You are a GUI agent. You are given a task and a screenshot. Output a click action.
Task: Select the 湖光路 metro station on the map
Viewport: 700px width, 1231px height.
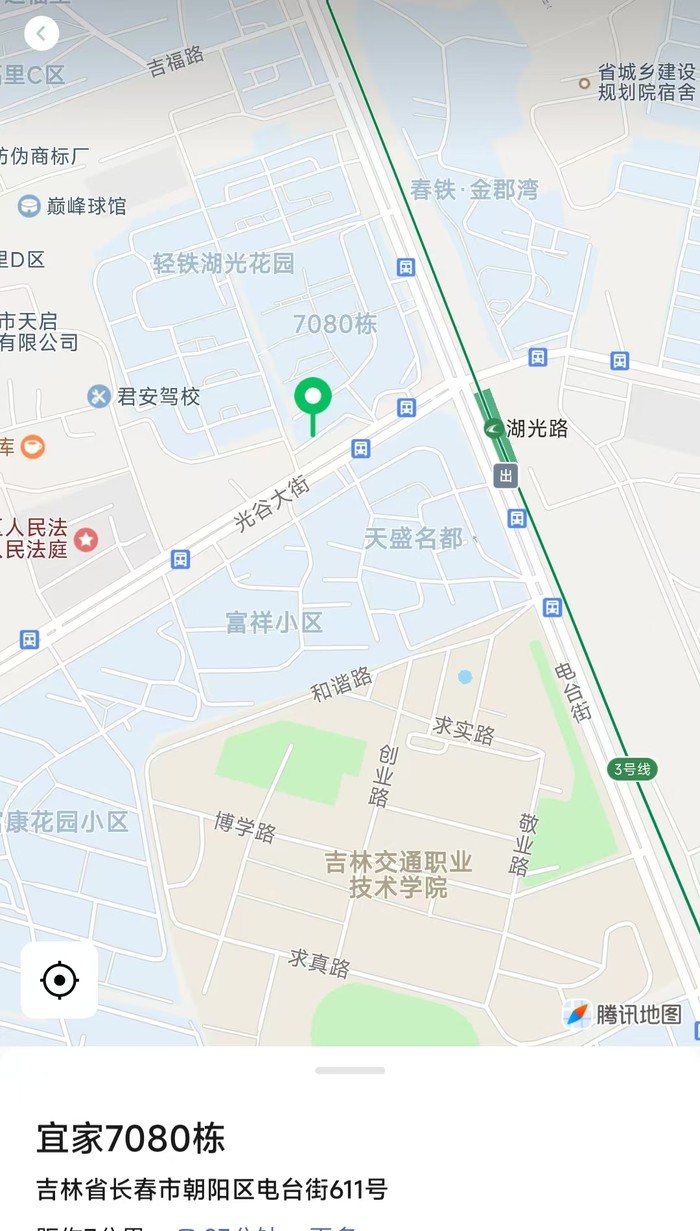(495, 429)
